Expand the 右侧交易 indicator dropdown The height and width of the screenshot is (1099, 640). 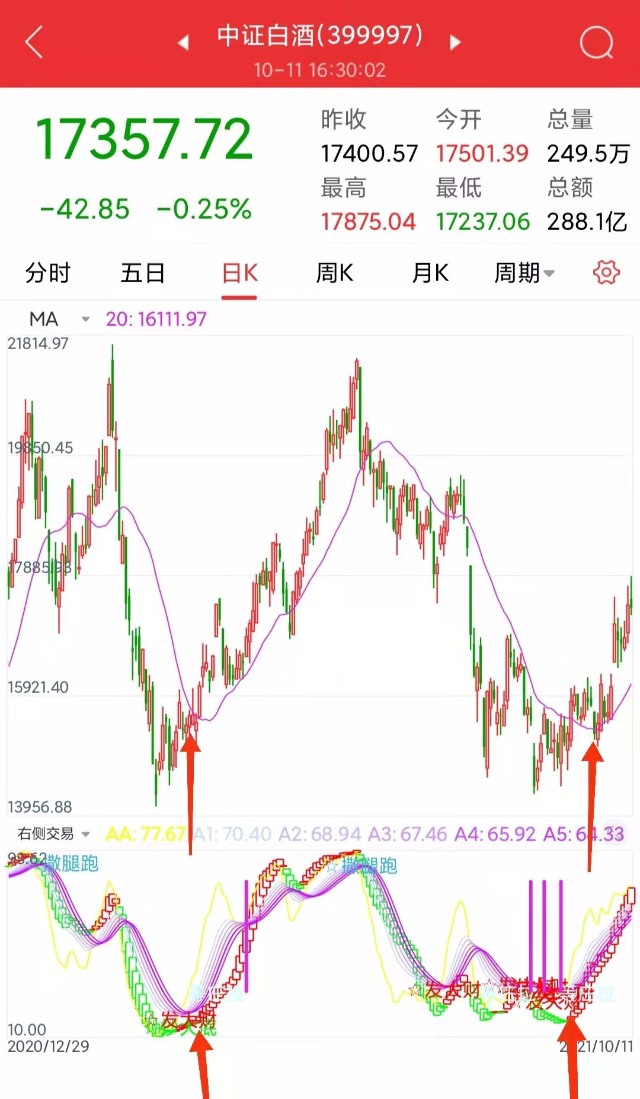click(54, 834)
